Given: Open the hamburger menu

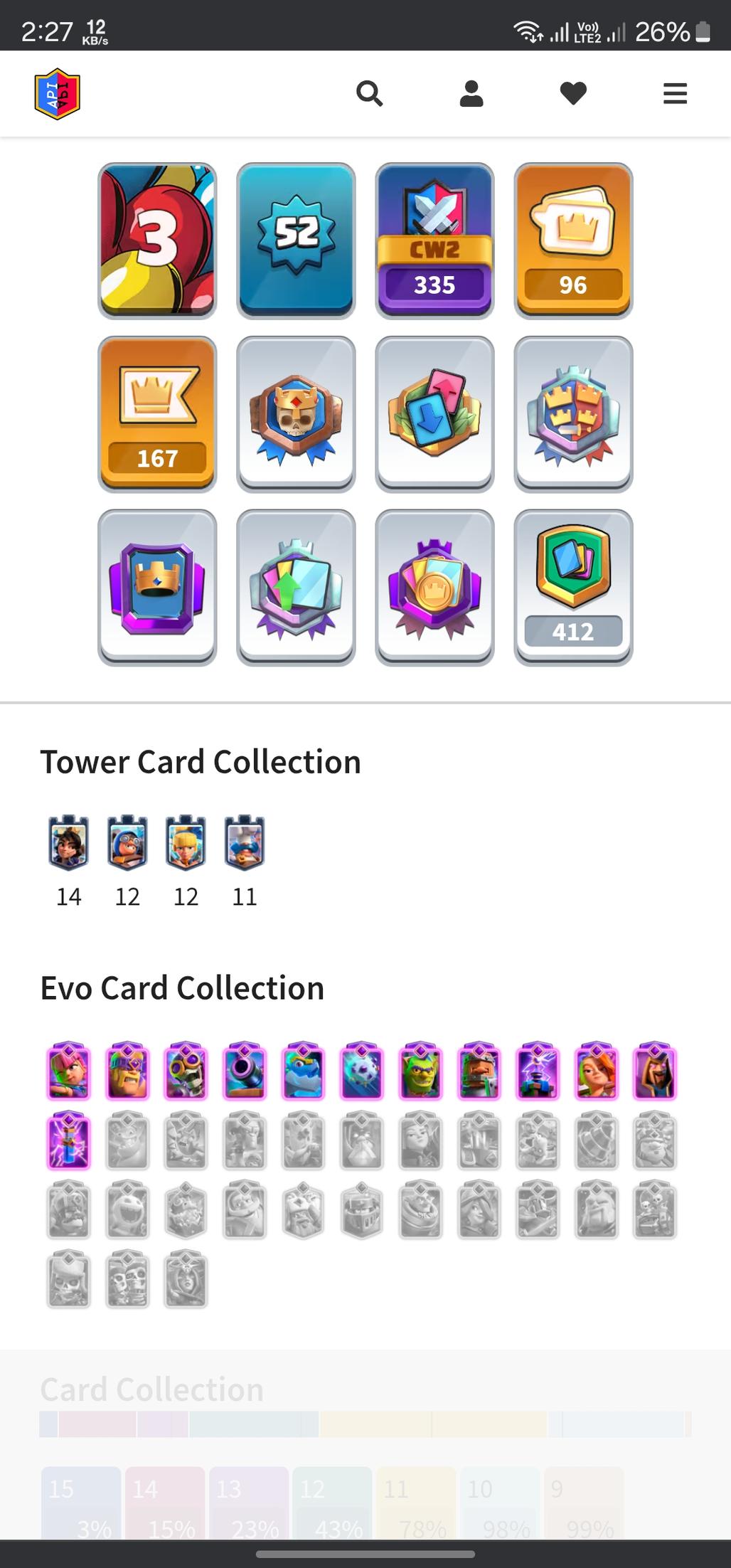Looking at the screenshot, I should click(675, 93).
